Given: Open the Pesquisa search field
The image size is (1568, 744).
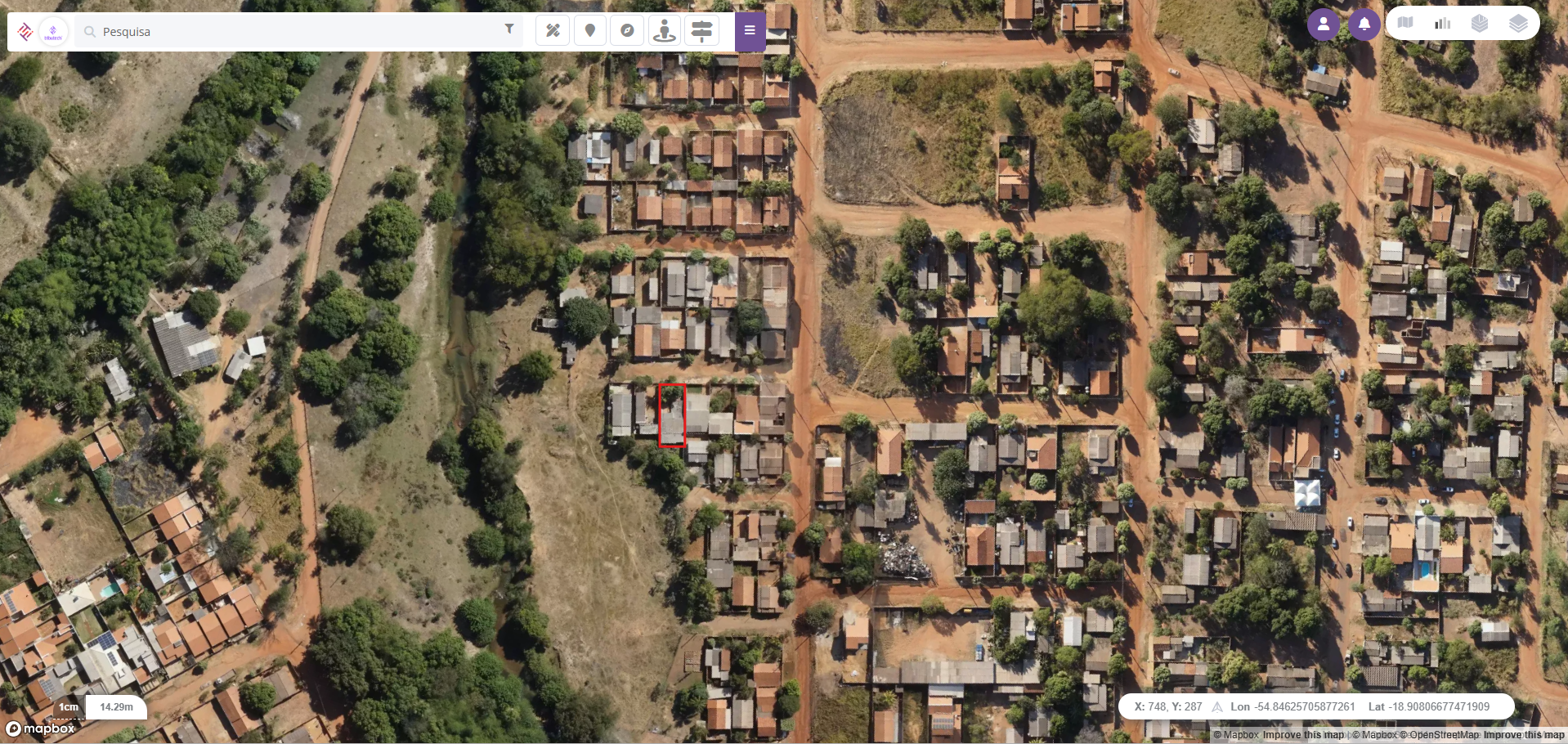Looking at the screenshot, I should [x=294, y=32].
